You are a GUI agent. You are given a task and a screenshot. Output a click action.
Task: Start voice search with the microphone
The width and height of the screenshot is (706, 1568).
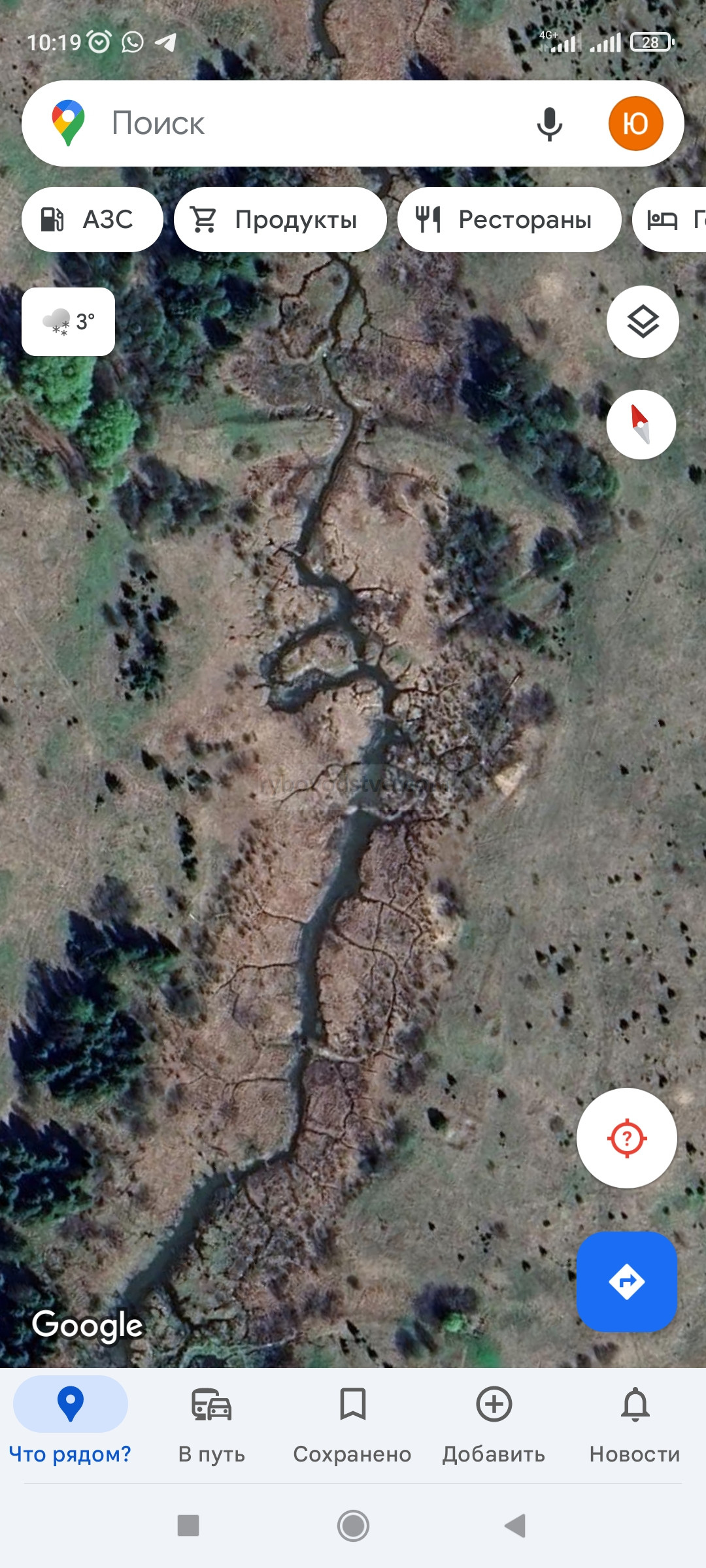click(549, 123)
